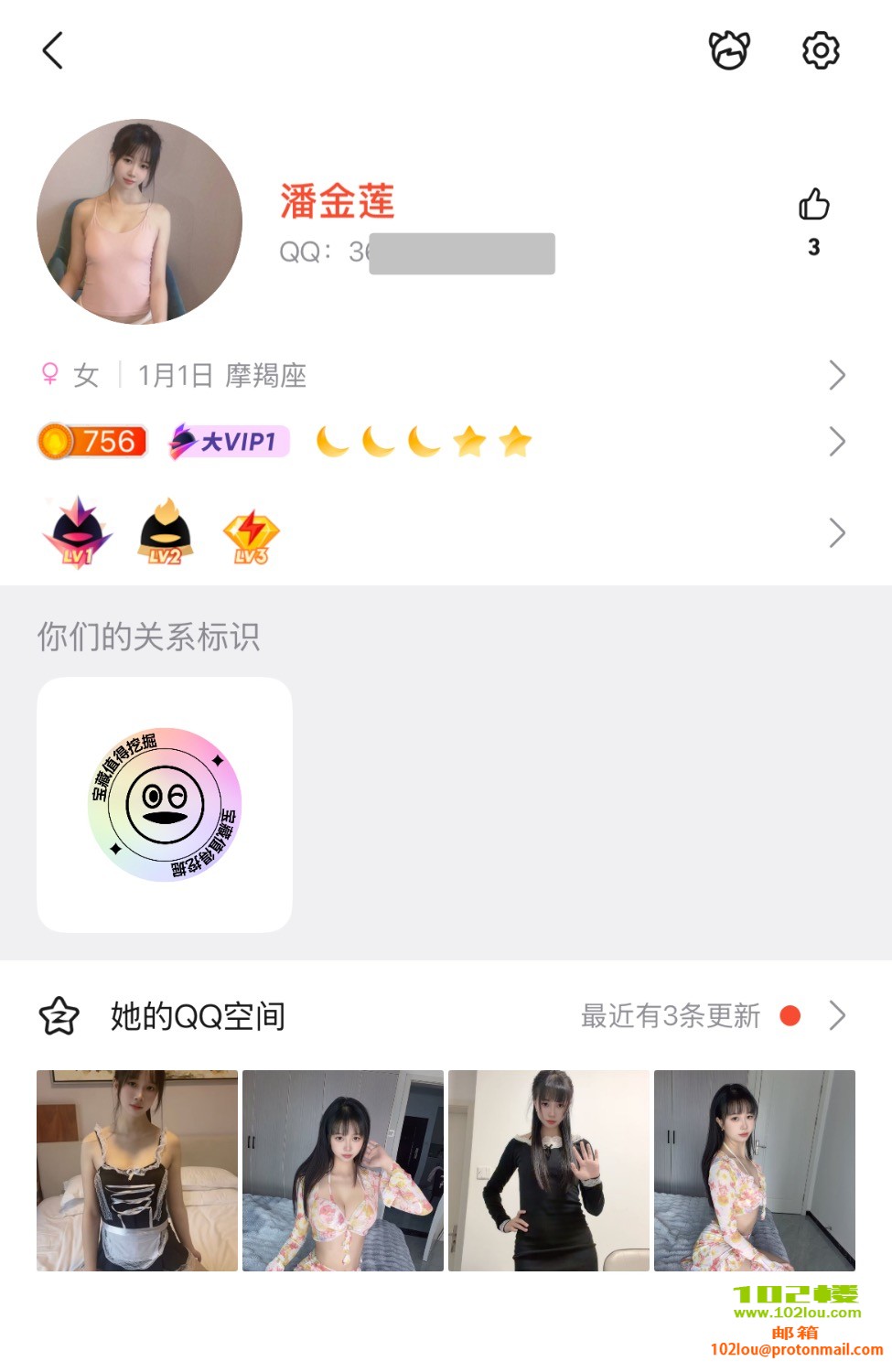
Task: Open the first QQ空间 photo with maid outfit
Action: tap(137, 1171)
